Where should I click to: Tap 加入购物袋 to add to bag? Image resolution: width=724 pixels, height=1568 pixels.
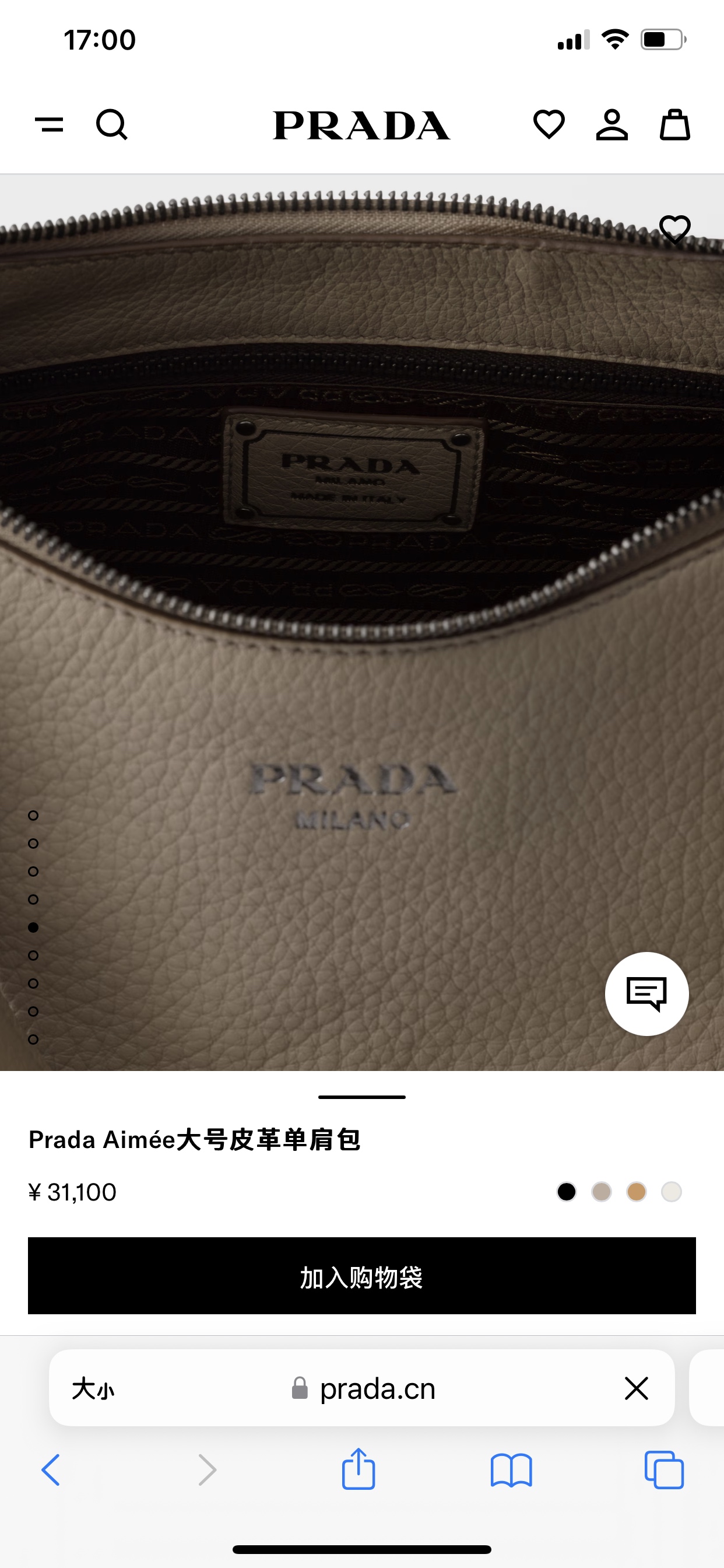[x=361, y=1275]
